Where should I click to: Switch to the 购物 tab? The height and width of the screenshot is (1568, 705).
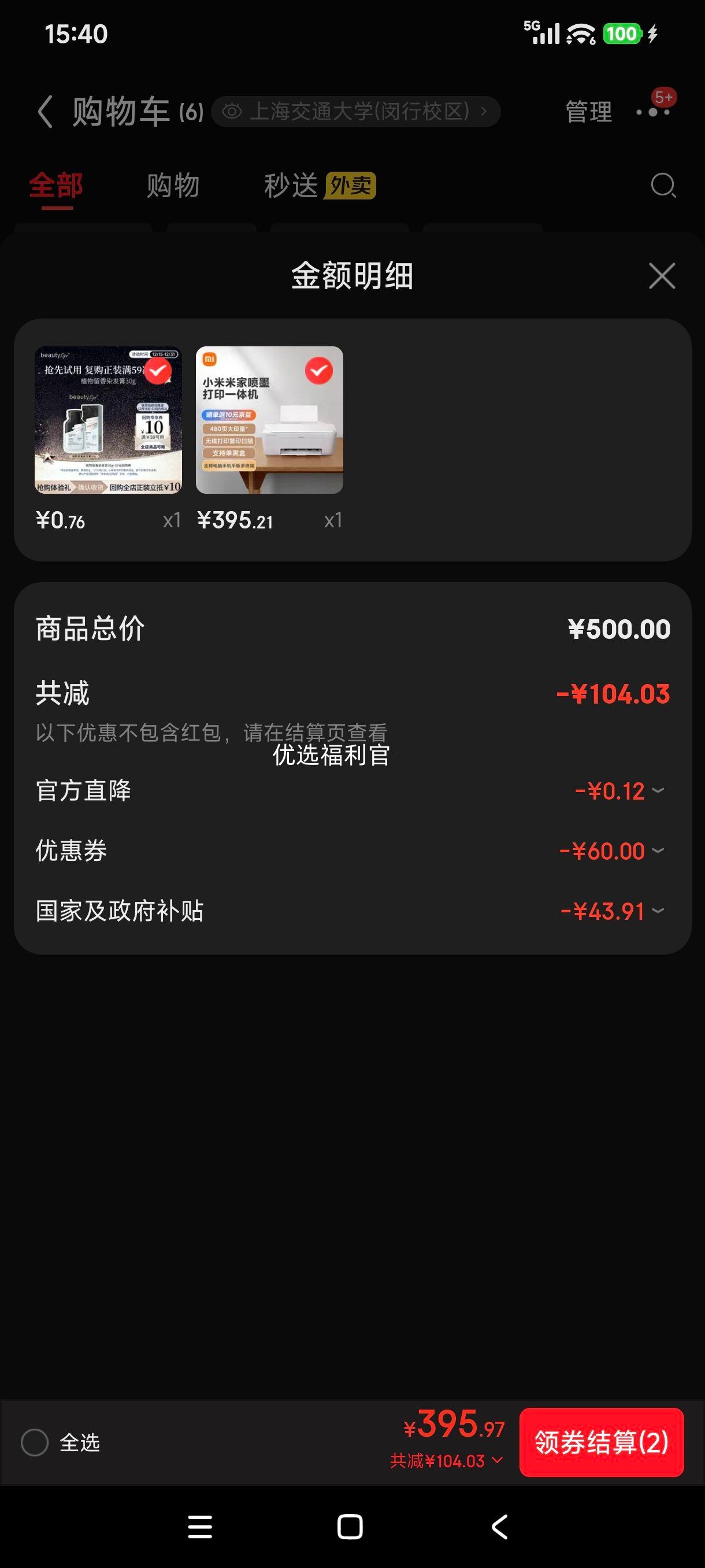click(172, 186)
